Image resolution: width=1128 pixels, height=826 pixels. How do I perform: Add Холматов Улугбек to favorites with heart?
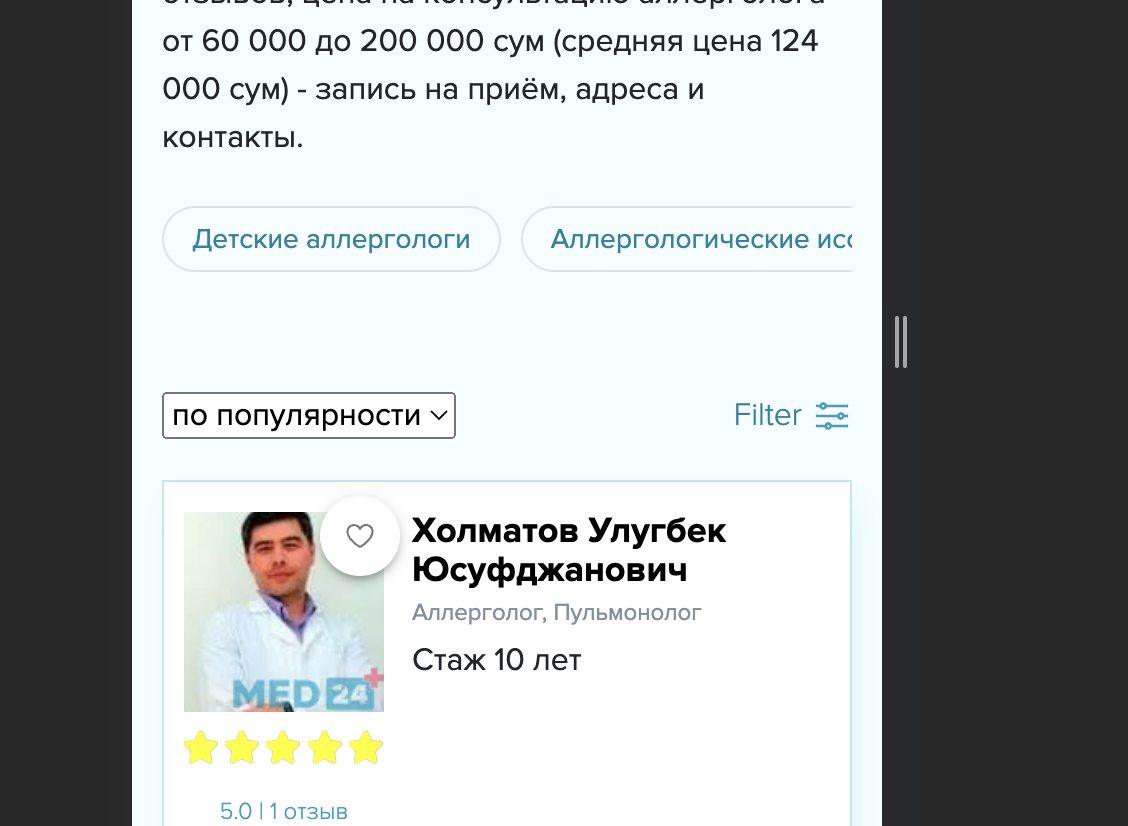360,536
